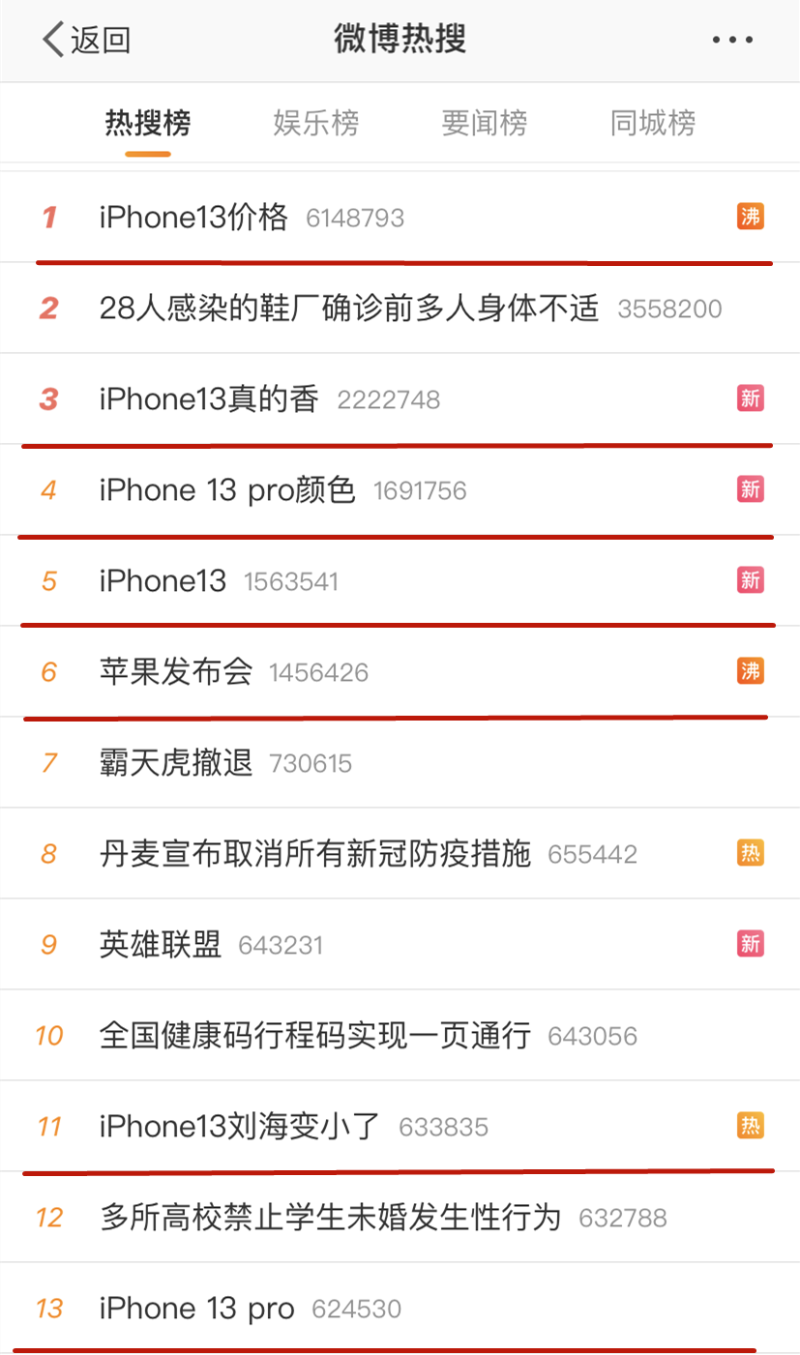Image resolution: width=800 pixels, height=1355 pixels.
Task: Switch to the 要闻榜 tab
Action: [x=484, y=123]
